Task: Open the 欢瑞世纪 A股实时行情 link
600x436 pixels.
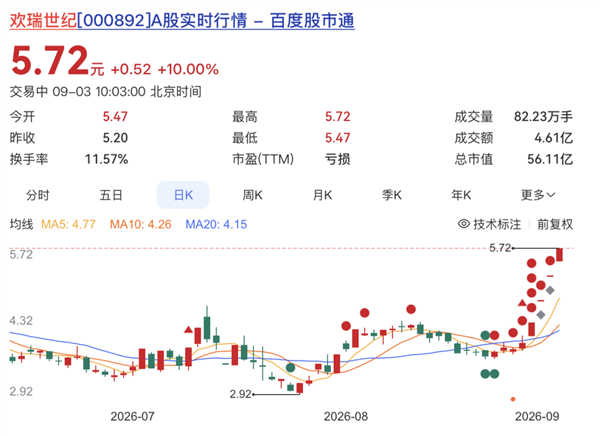Action: pos(182,20)
